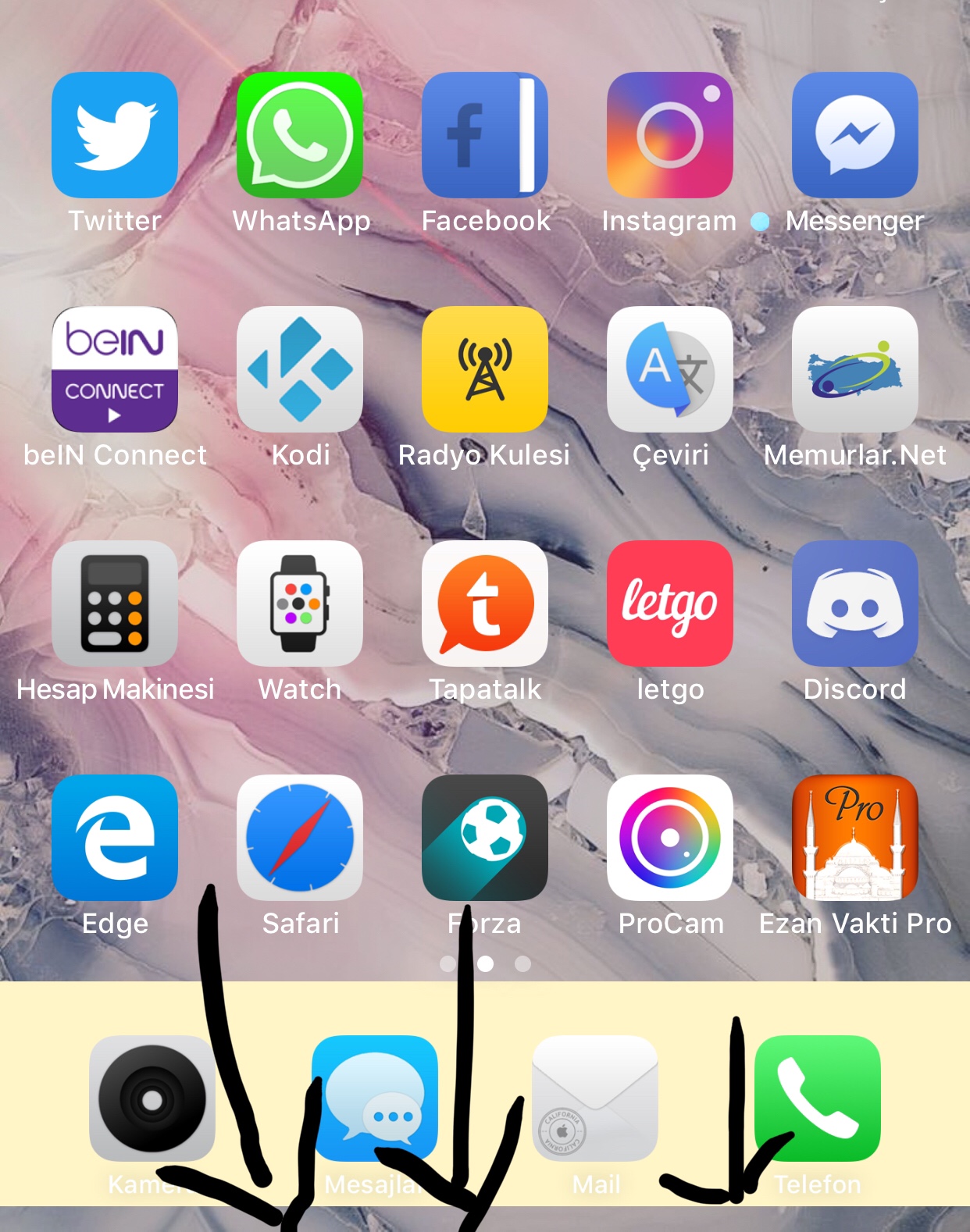
Task: Open Radyo Kulesi
Action: pos(485,369)
